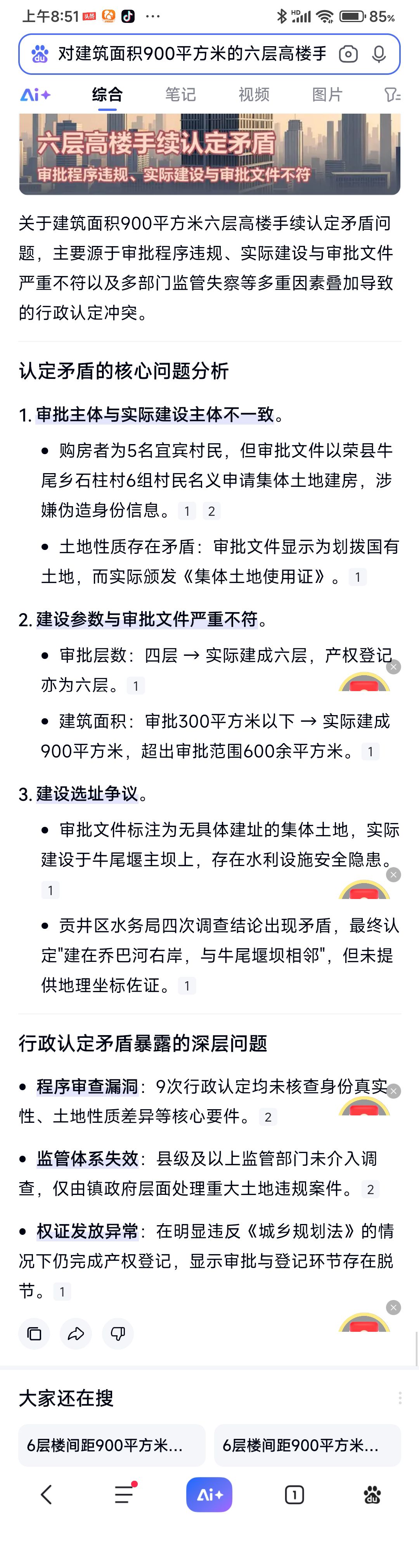Go back using the bottom arrow
Viewport: 419px width, 1568px height.
(x=46, y=1494)
